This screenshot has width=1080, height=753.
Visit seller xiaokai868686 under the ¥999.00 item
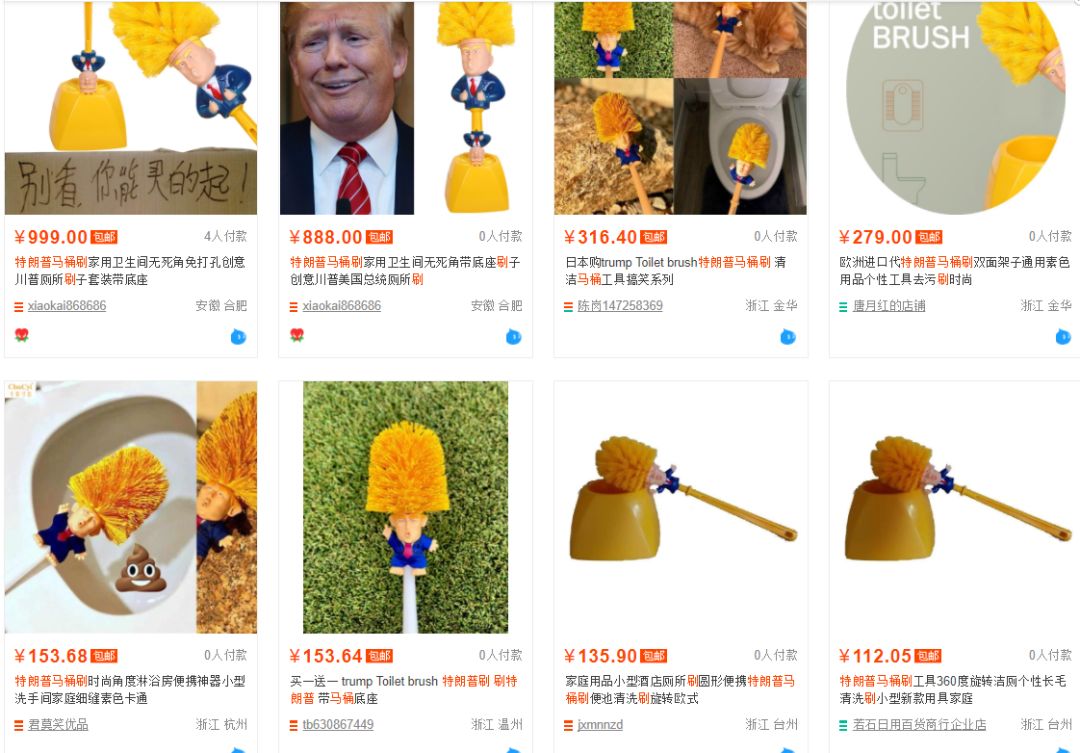tap(66, 306)
